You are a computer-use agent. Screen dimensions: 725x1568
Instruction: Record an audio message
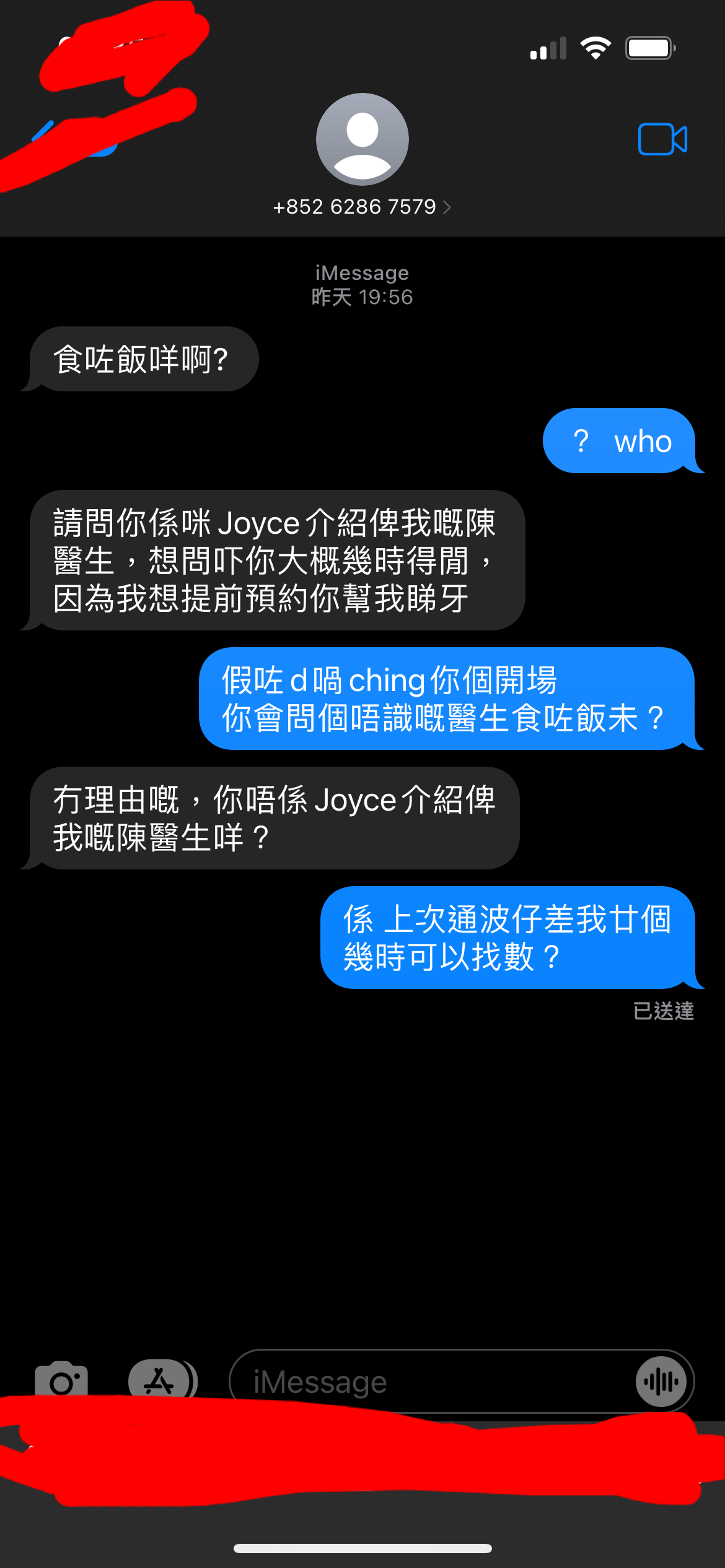pos(661,1382)
